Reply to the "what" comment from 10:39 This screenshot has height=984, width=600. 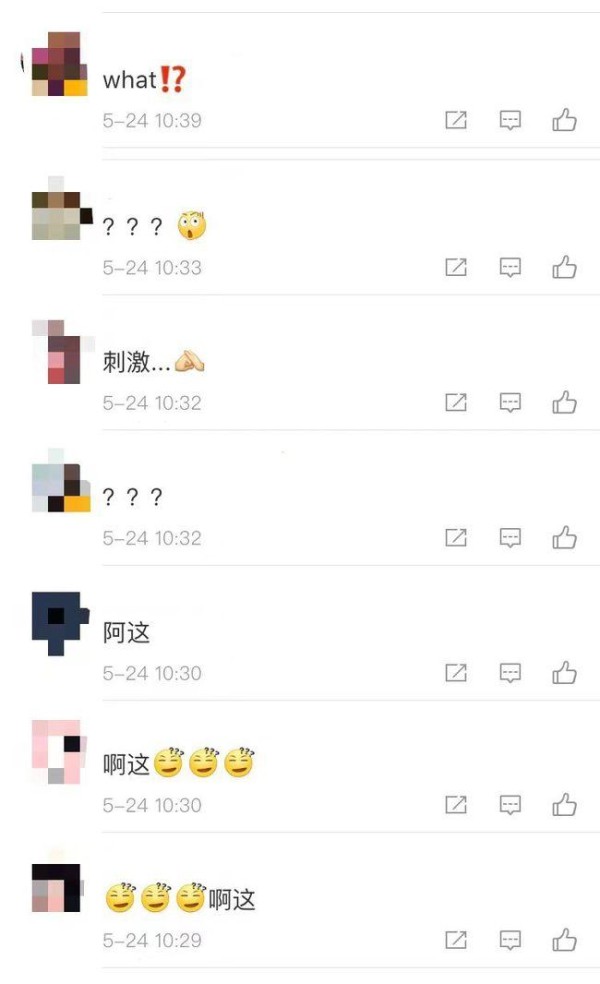click(510, 120)
